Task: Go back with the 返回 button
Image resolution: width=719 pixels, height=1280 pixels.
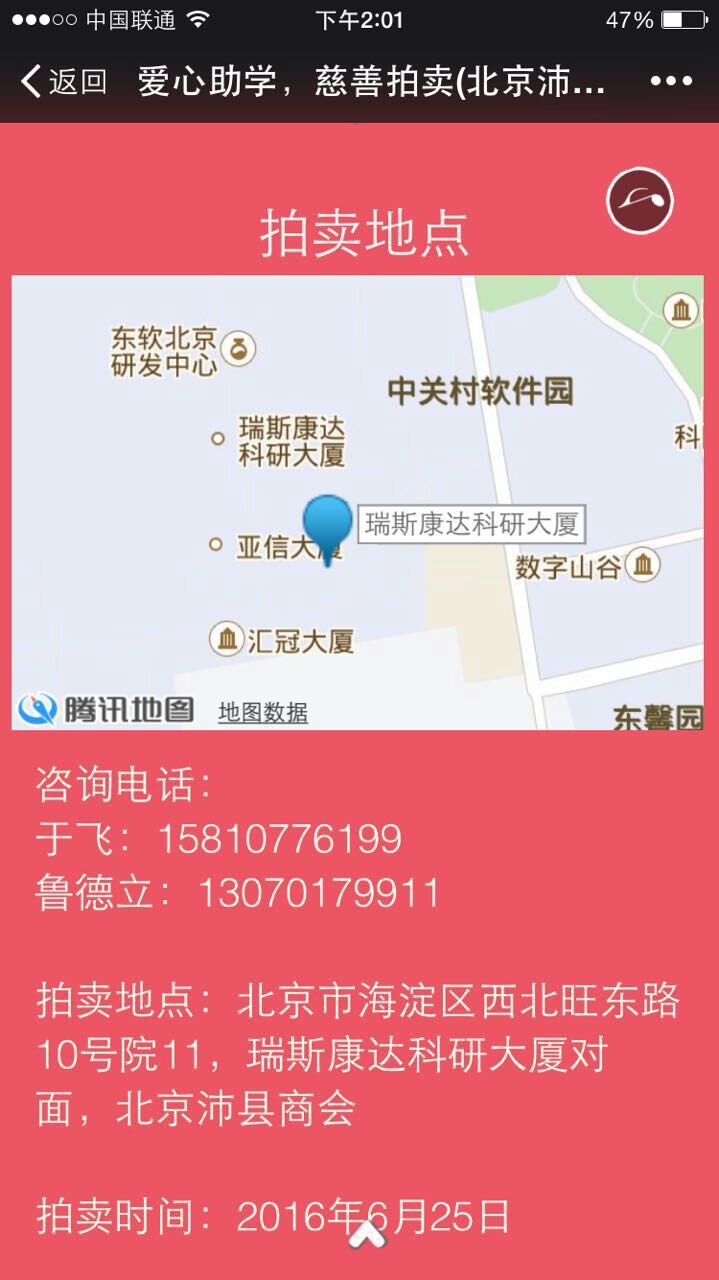Action: coord(63,81)
